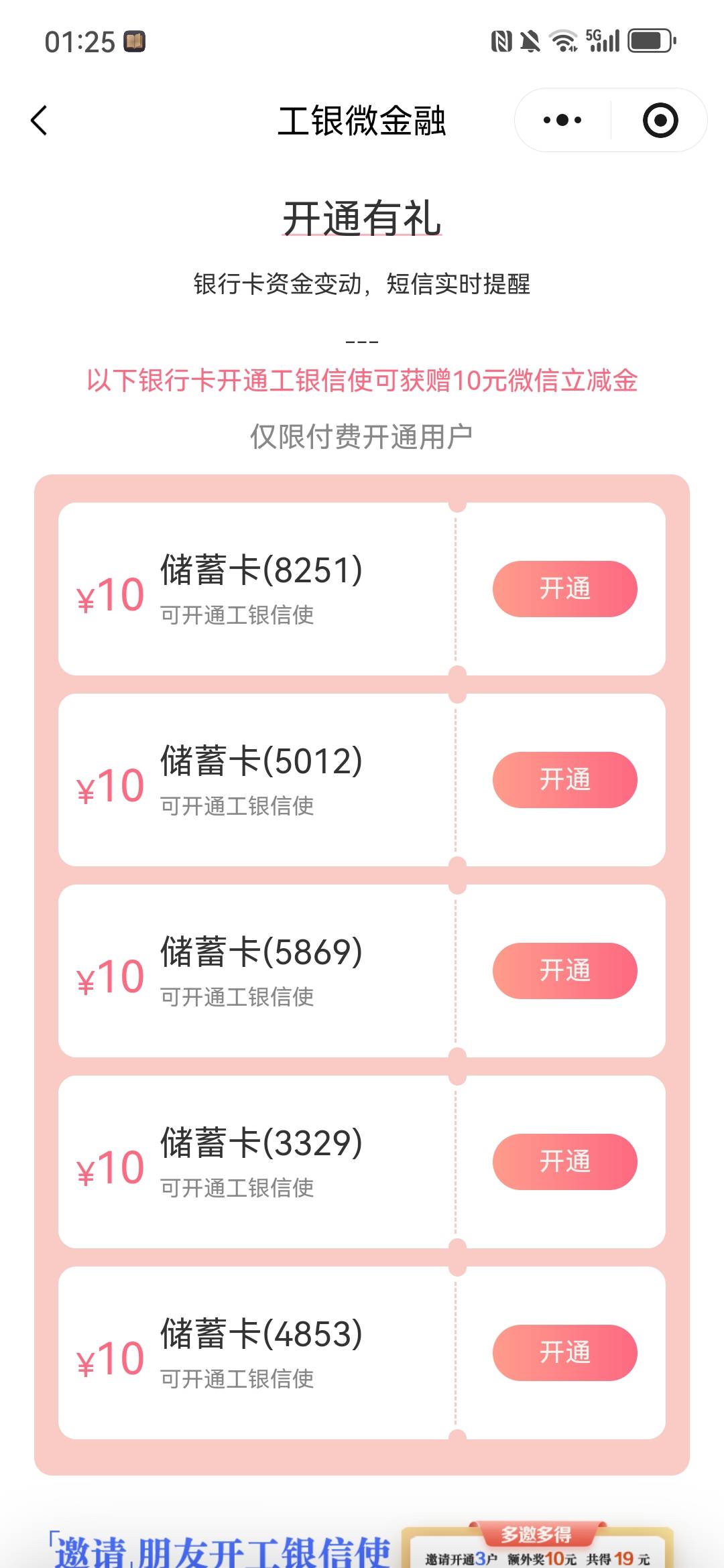Open the mini program three-dot menu
The width and height of the screenshot is (724, 1568).
pyautogui.click(x=562, y=121)
